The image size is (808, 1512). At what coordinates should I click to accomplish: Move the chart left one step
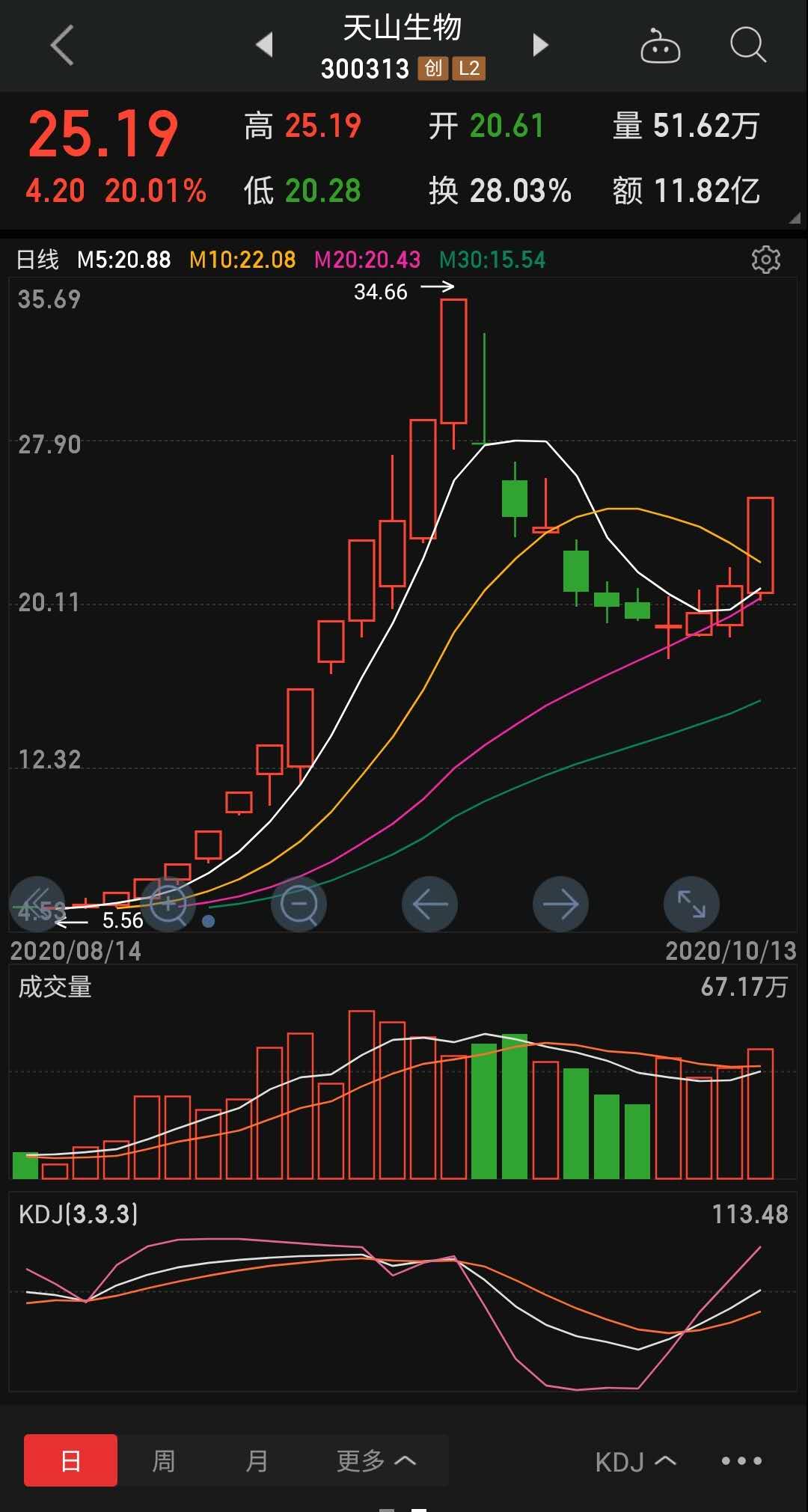click(429, 904)
